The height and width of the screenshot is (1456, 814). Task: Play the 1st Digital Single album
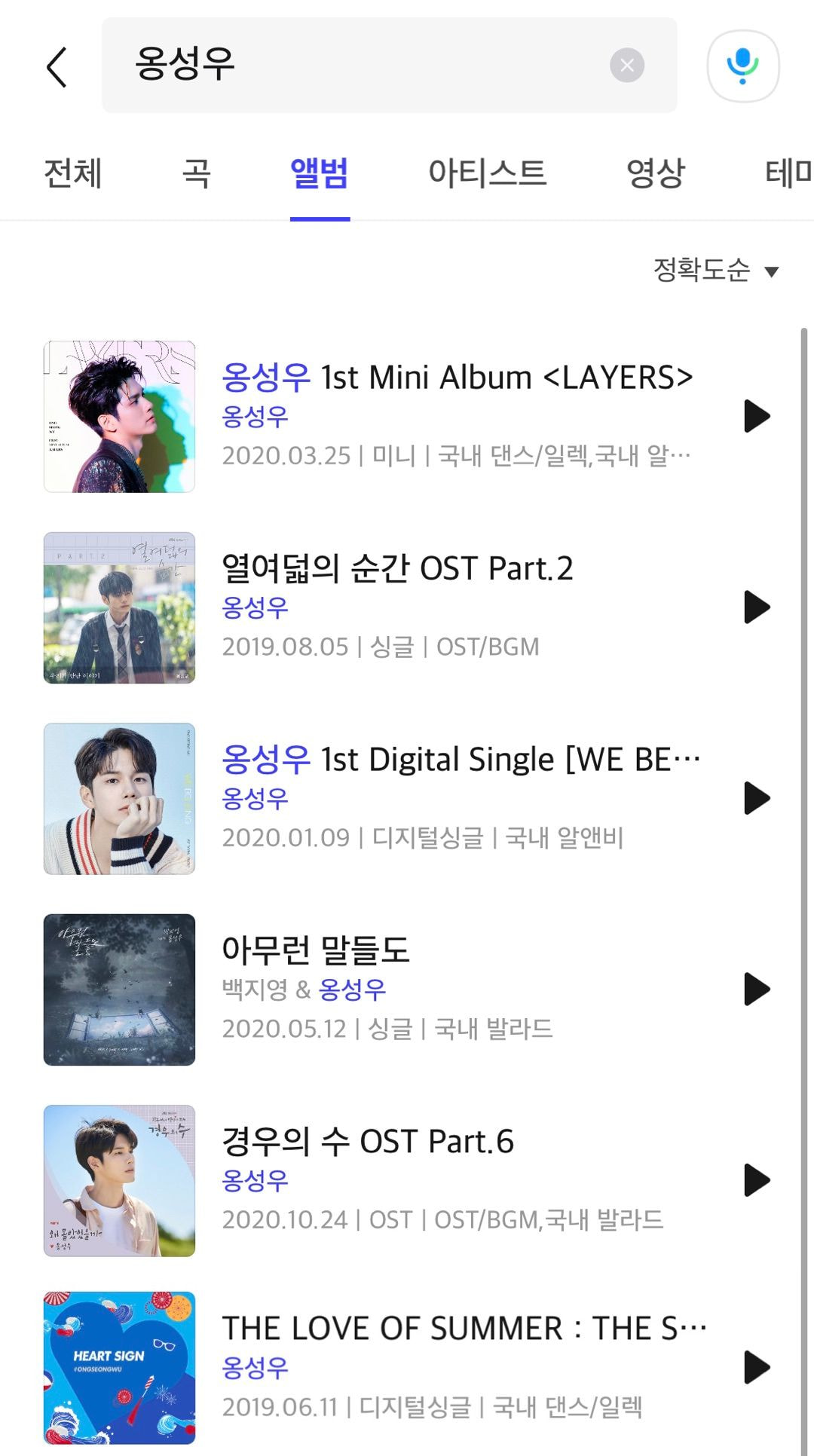756,798
